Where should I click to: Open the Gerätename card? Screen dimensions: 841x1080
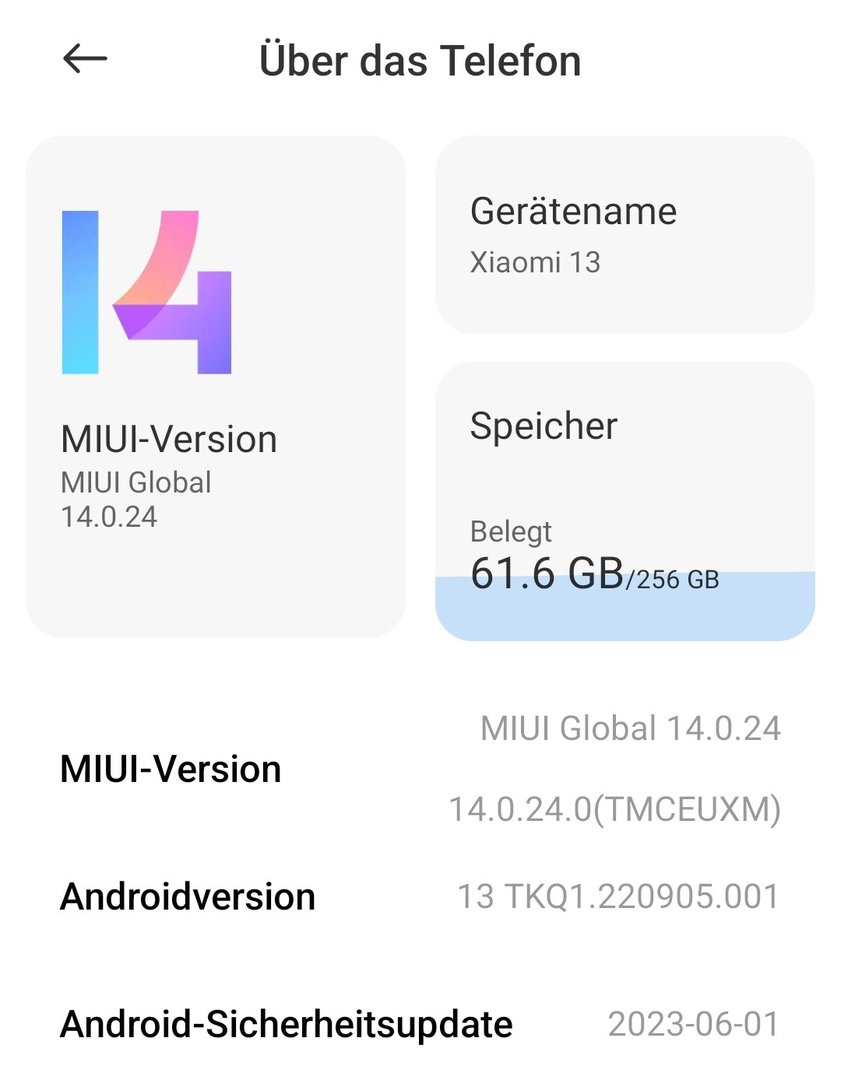point(624,234)
